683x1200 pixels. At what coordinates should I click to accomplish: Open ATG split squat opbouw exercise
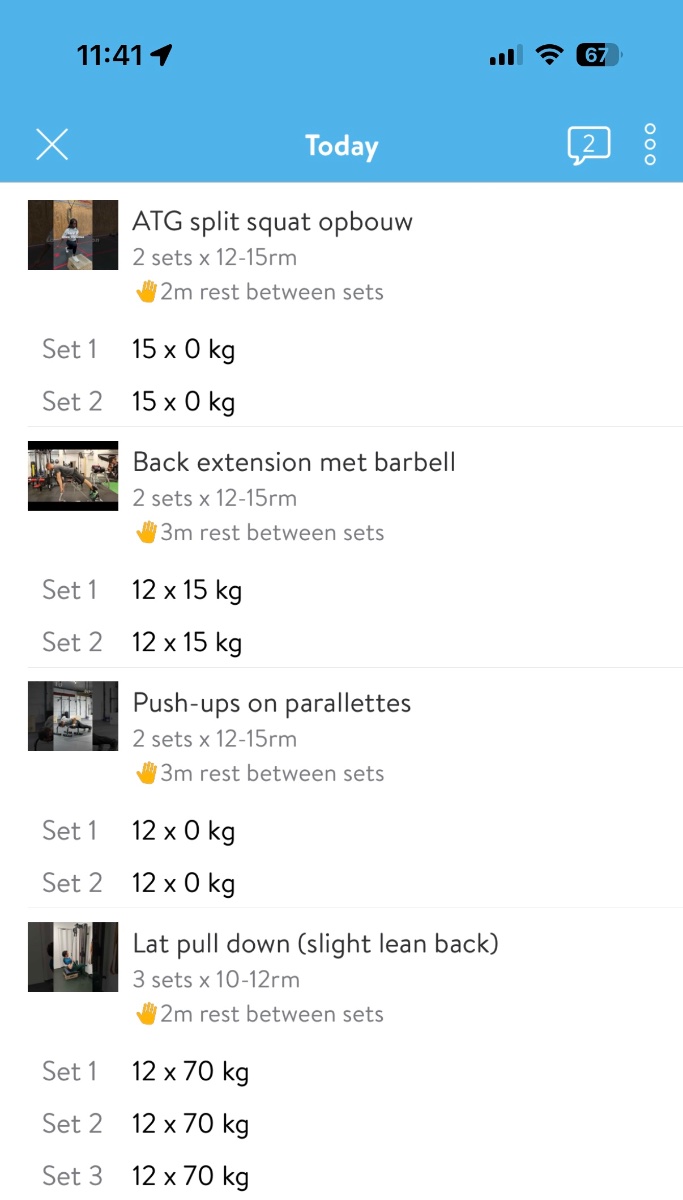pyautogui.click(x=272, y=221)
